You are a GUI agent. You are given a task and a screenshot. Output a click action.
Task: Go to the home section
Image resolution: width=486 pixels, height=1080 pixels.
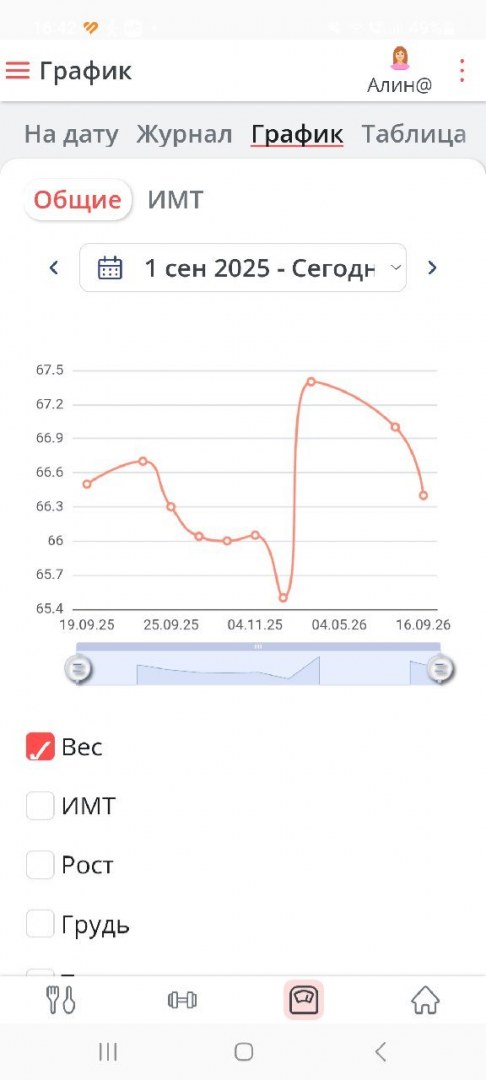tap(425, 999)
